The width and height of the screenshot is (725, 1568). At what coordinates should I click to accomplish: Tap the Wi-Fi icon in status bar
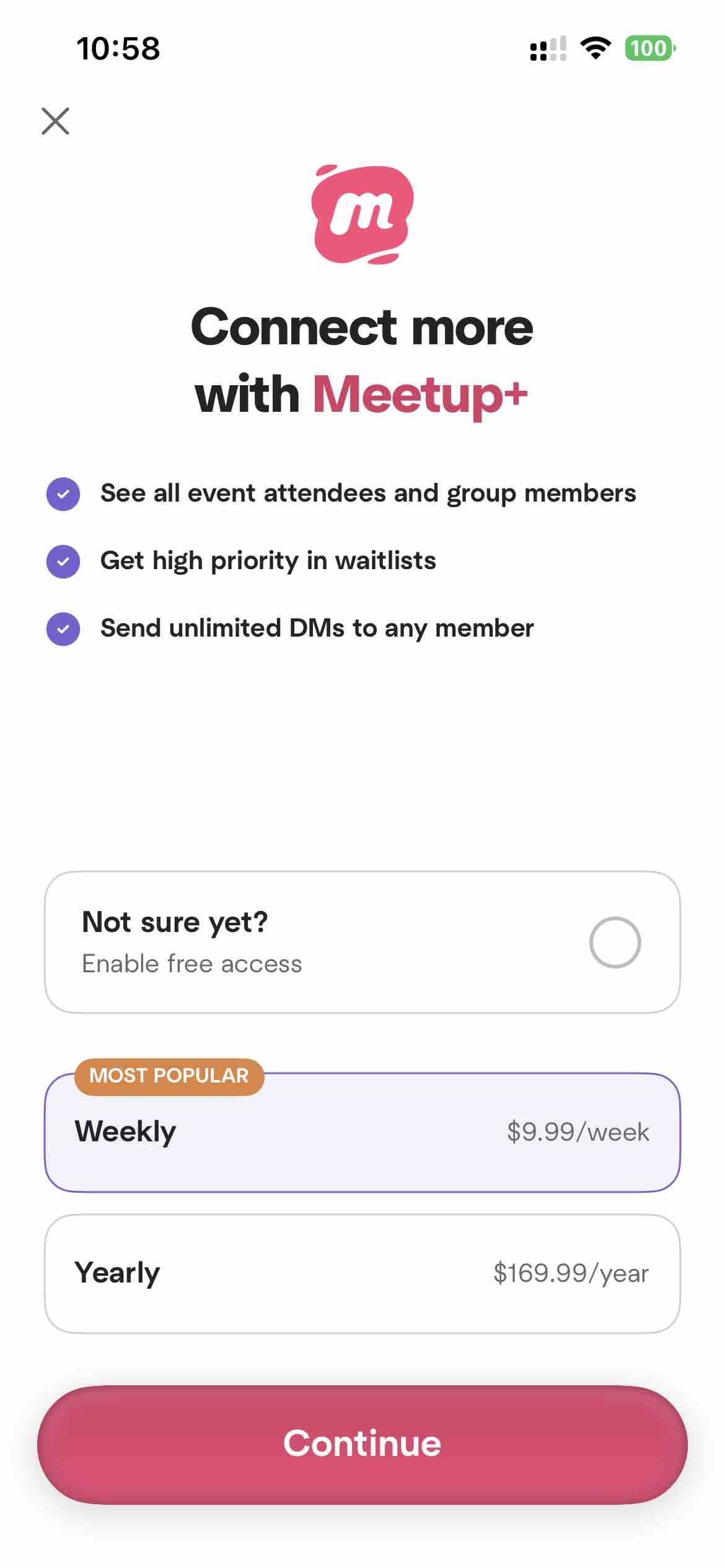pos(597,49)
